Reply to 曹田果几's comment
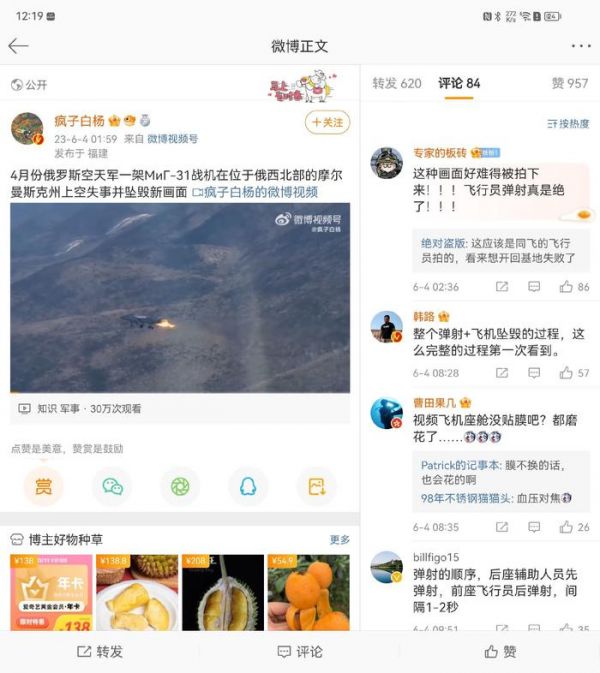This screenshot has width=600, height=673. click(x=534, y=527)
